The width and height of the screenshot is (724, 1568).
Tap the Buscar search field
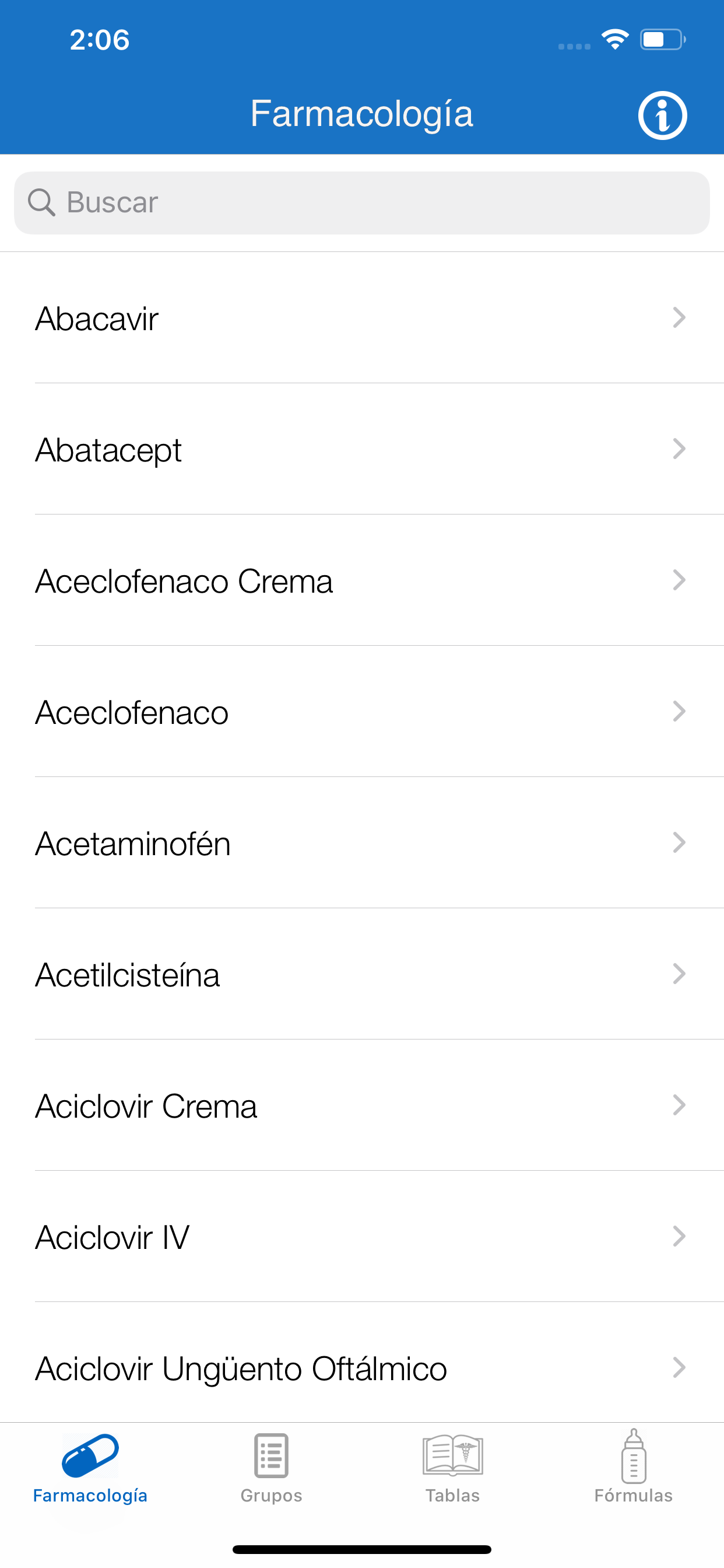tap(362, 202)
